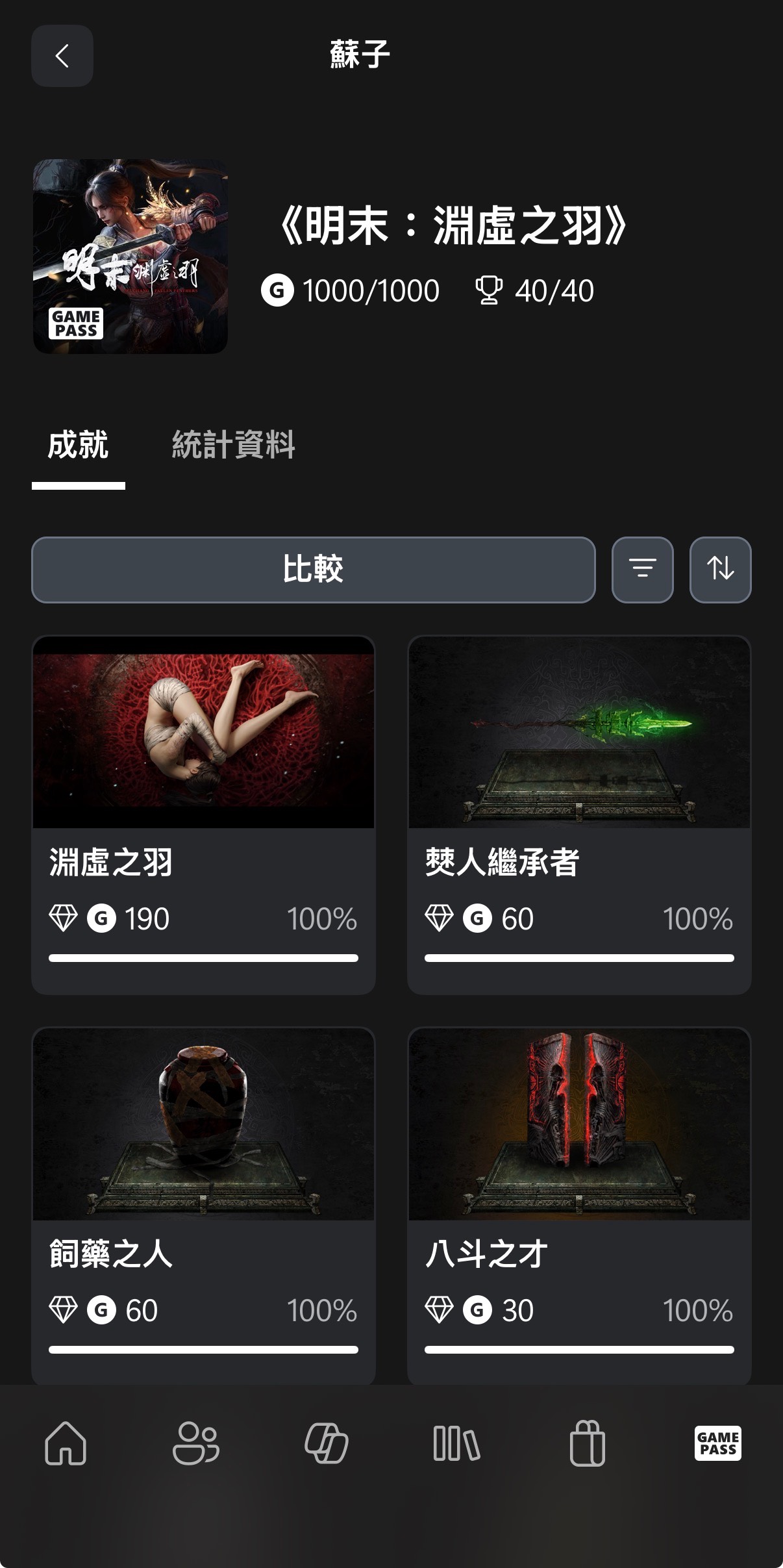Tap the 比較 button
This screenshot has width=783, height=1568.
coord(313,570)
